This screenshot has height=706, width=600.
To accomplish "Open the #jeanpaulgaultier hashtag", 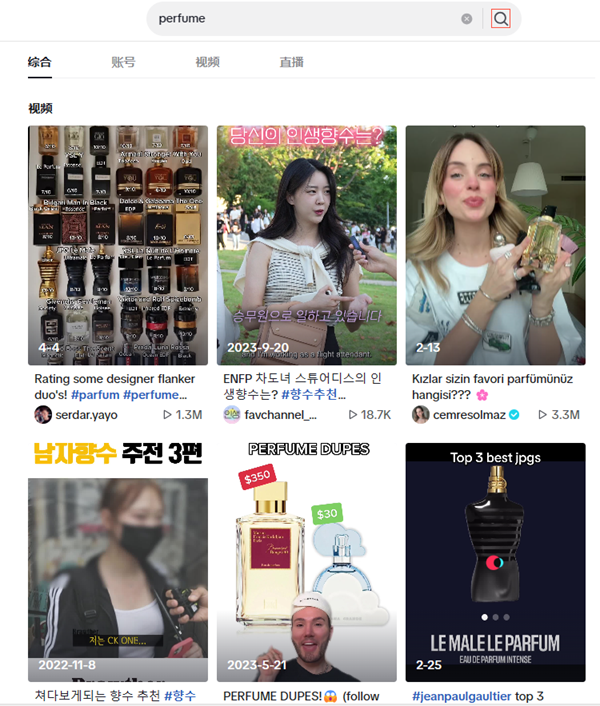I will point(461,696).
